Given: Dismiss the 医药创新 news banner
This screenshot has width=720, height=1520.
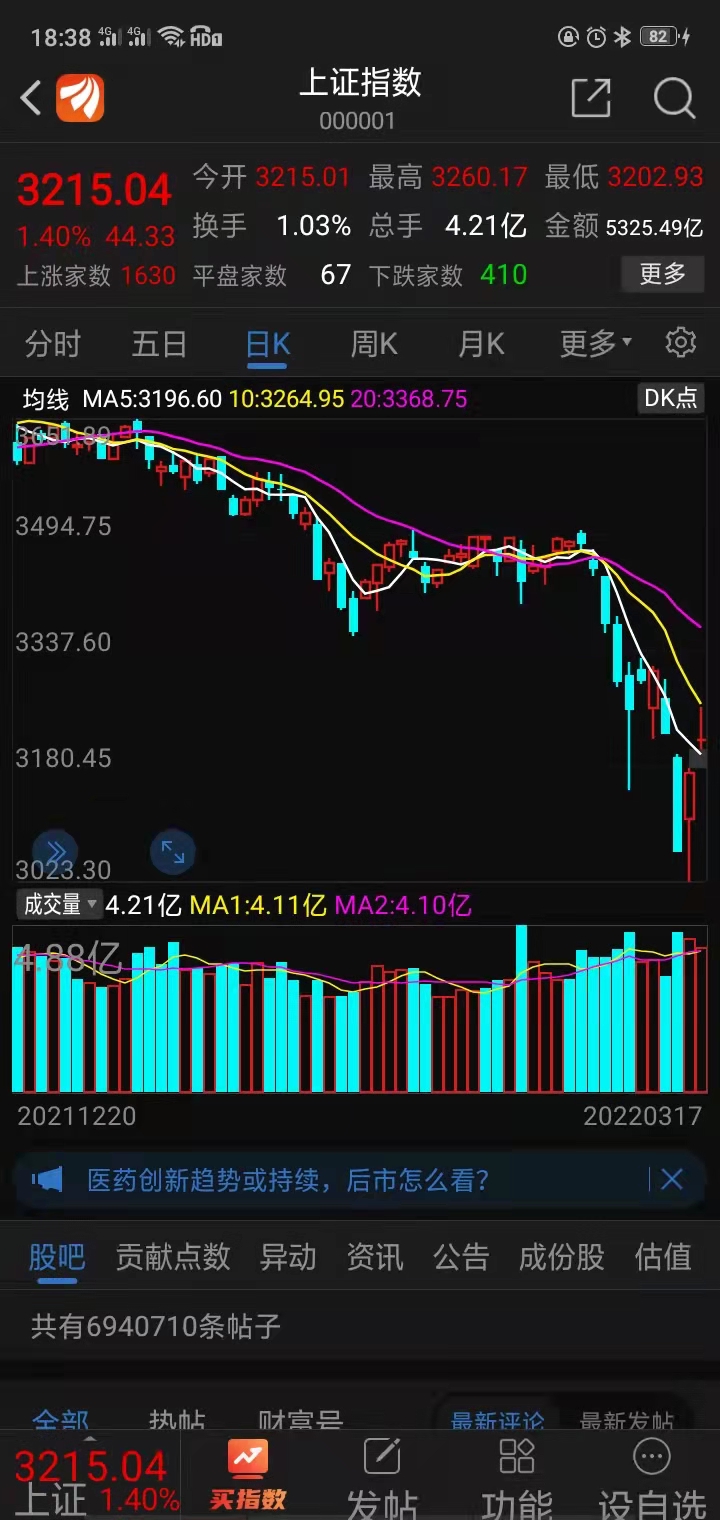Looking at the screenshot, I should [672, 1180].
